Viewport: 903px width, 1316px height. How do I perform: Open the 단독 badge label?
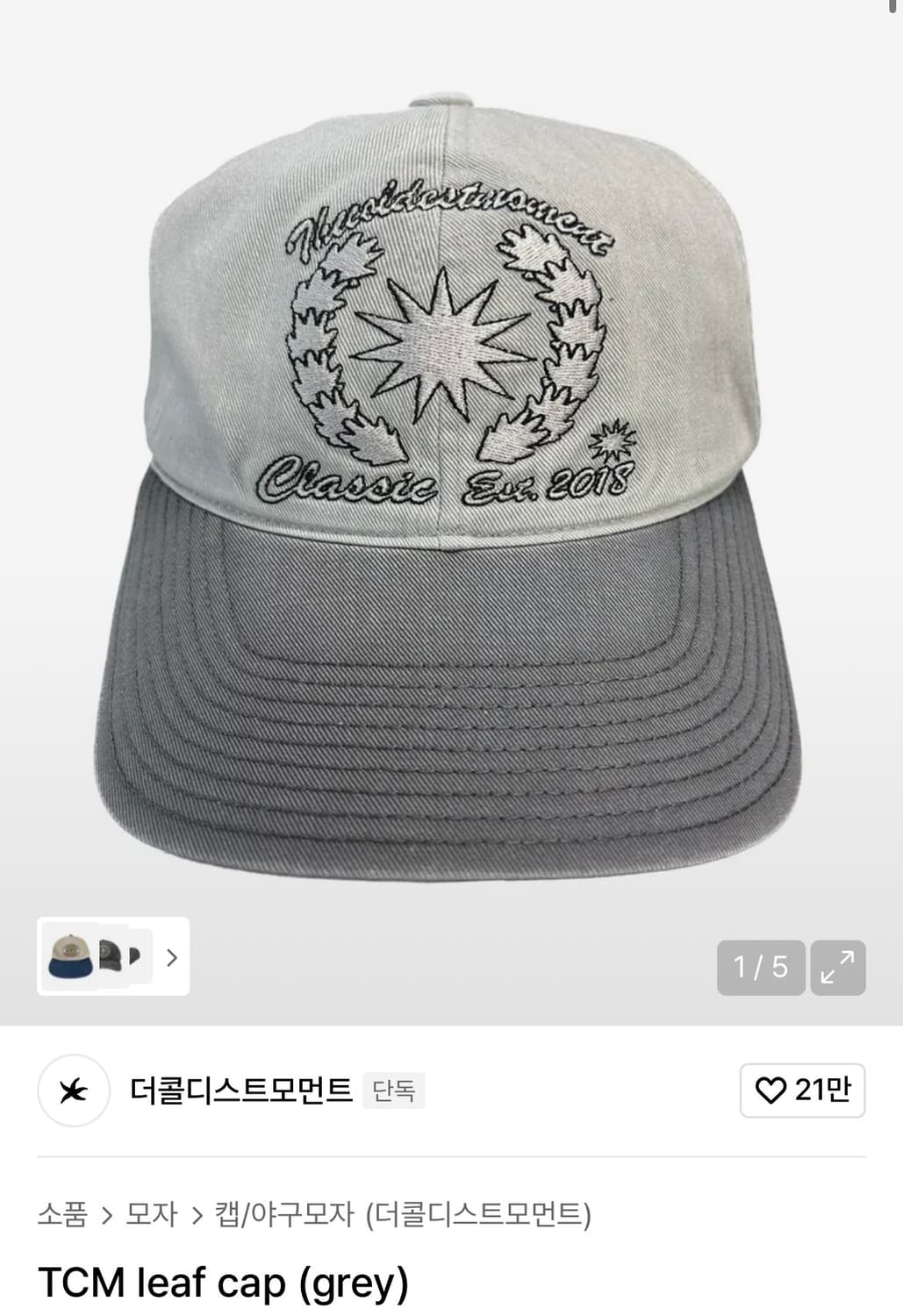click(393, 1092)
